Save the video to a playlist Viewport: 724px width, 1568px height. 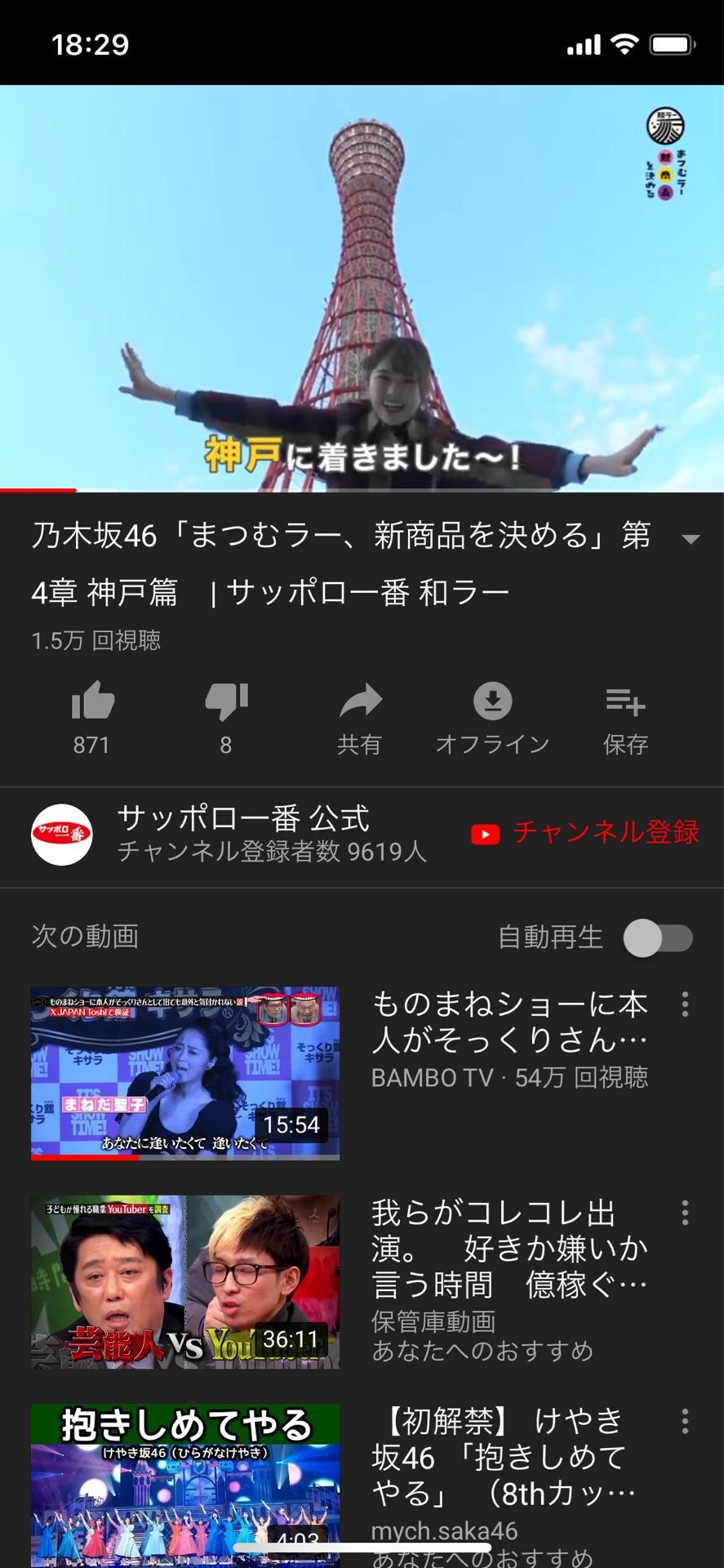(x=626, y=702)
